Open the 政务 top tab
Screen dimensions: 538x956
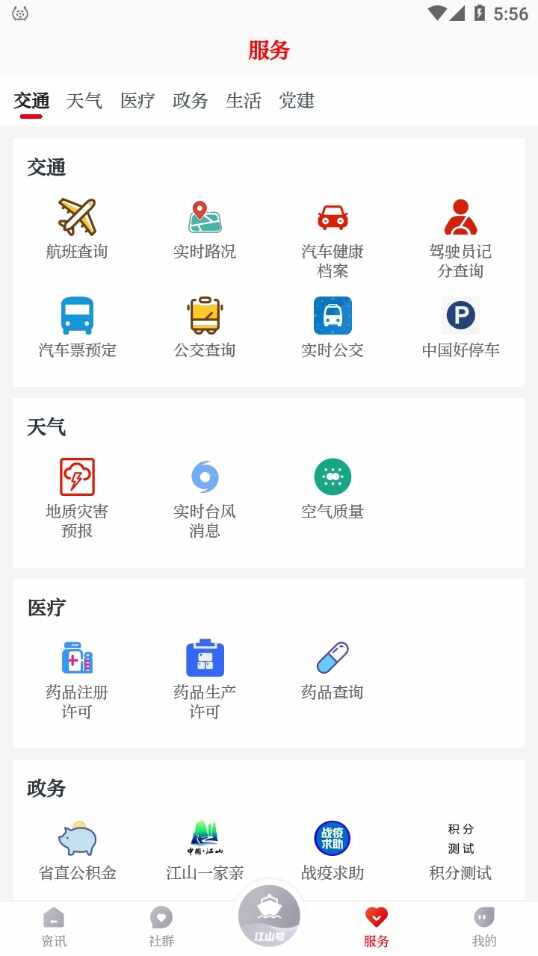pos(190,101)
